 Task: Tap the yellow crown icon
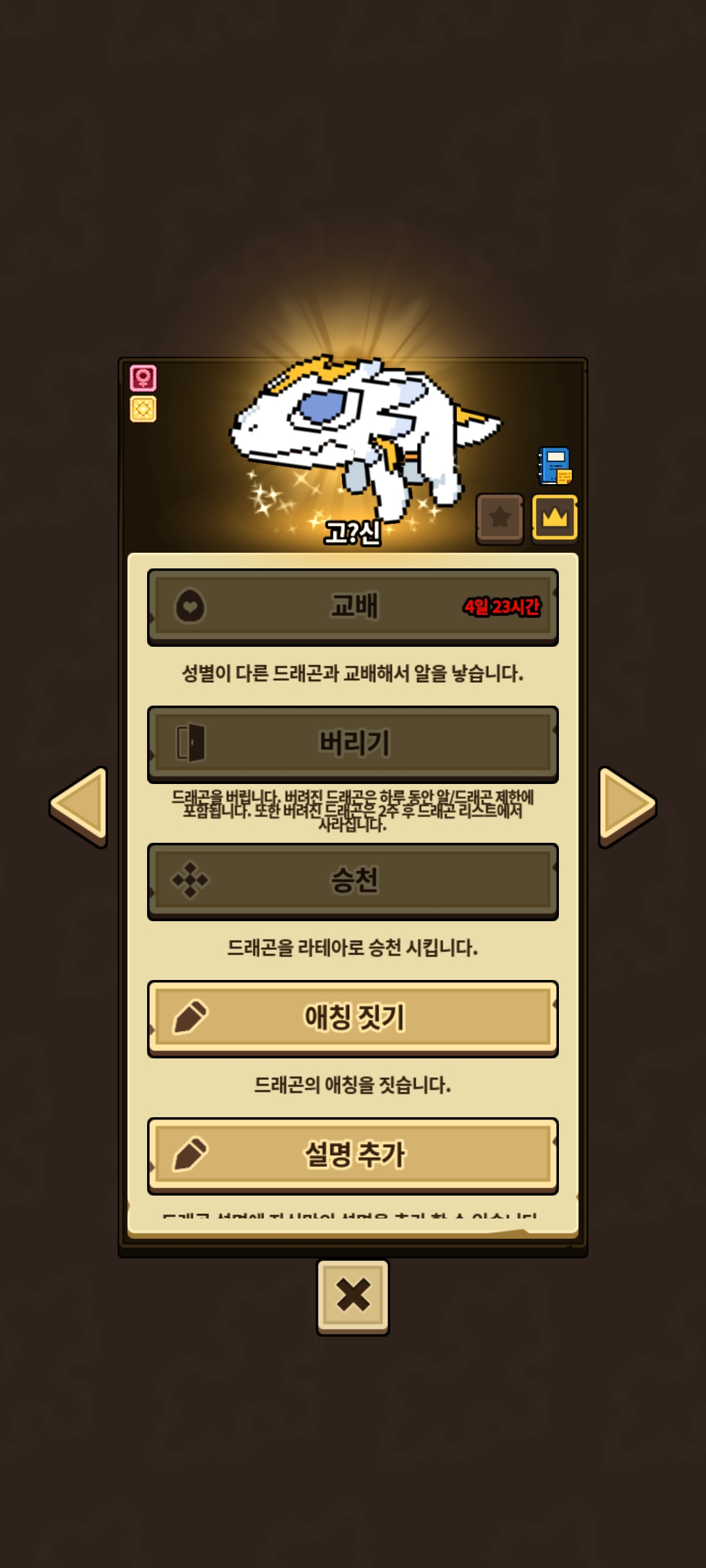(x=554, y=518)
